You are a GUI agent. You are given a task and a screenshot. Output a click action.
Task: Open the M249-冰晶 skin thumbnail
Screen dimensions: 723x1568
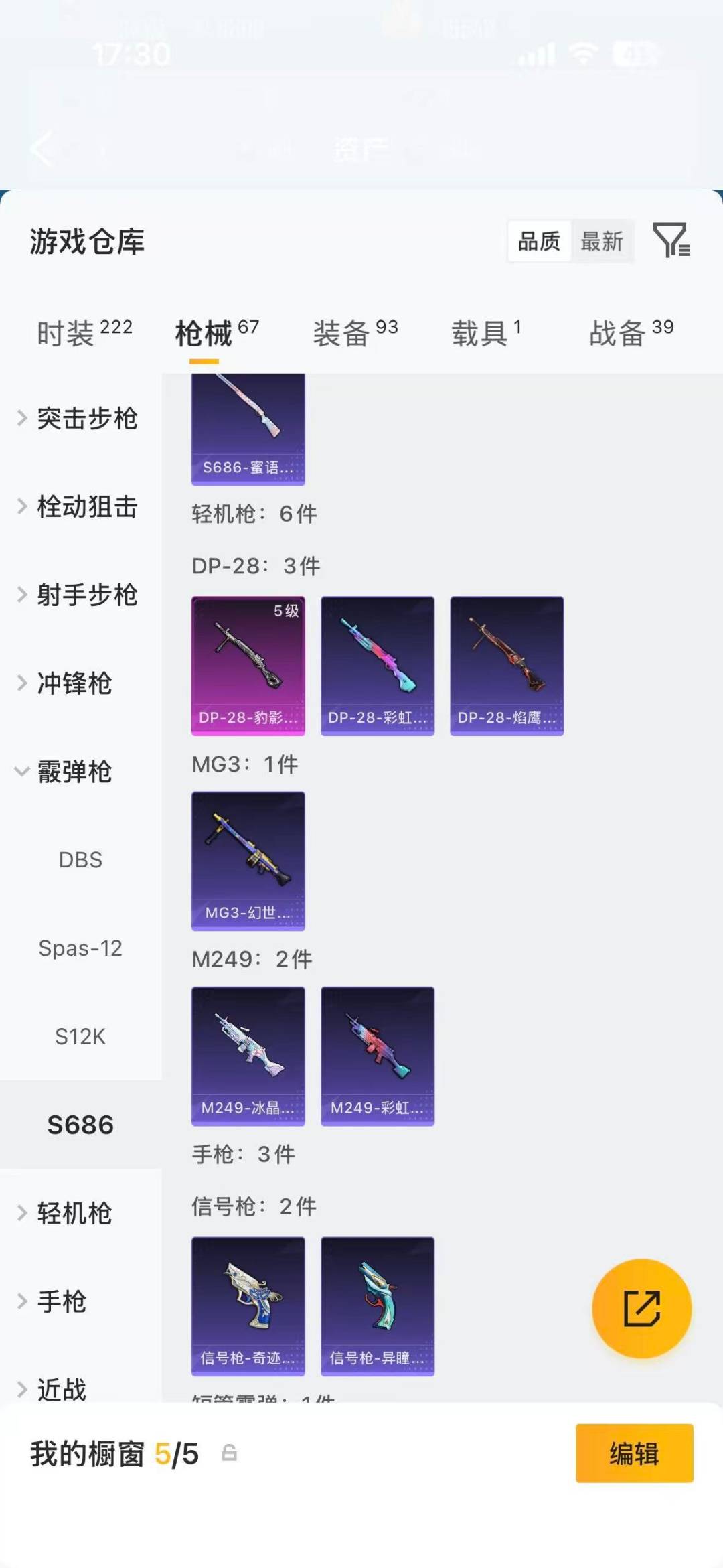pos(248,1056)
